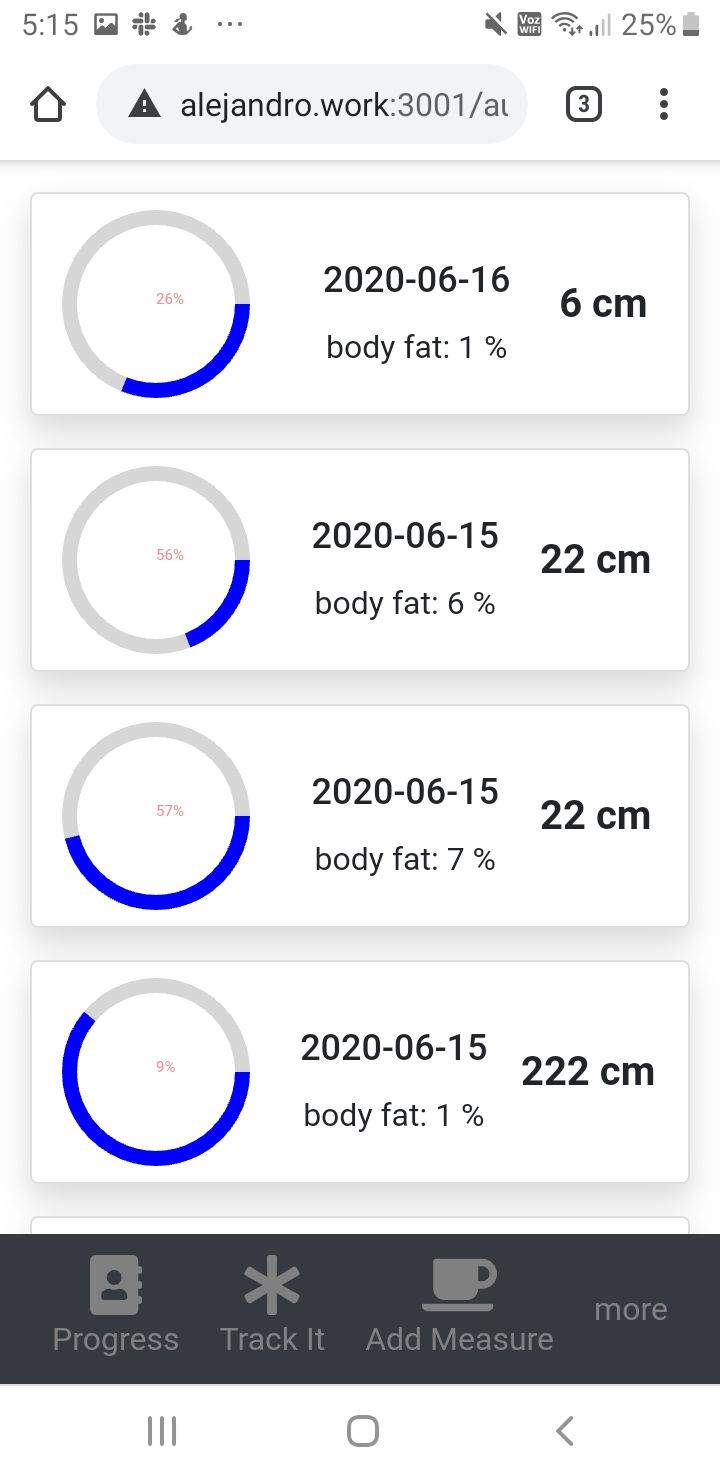
Task: Open the browser overflow menu
Action: click(664, 104)
